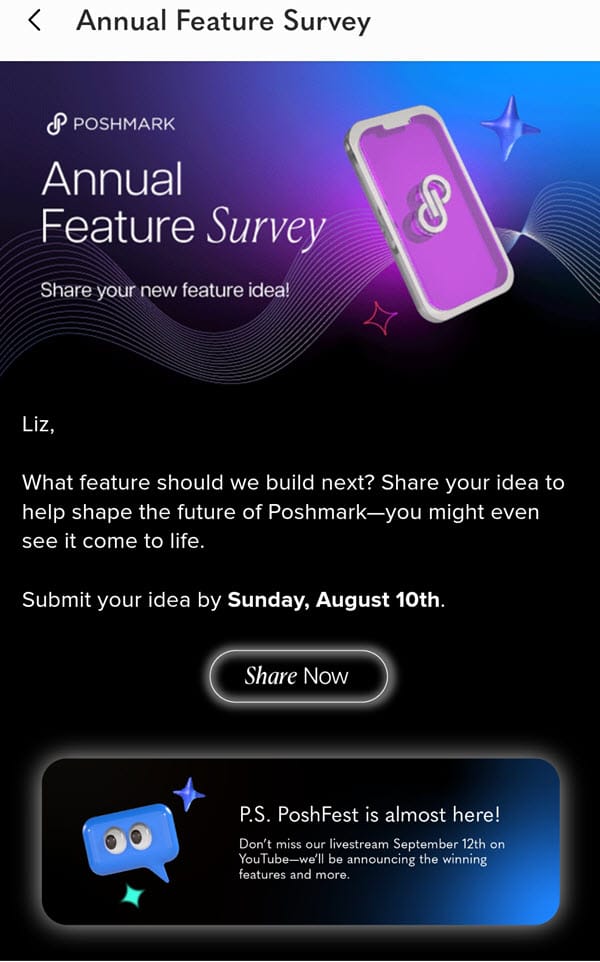This screenshot has width=600, height=962.
Task: Tap the Share Now button
Action: pos(297,676)
